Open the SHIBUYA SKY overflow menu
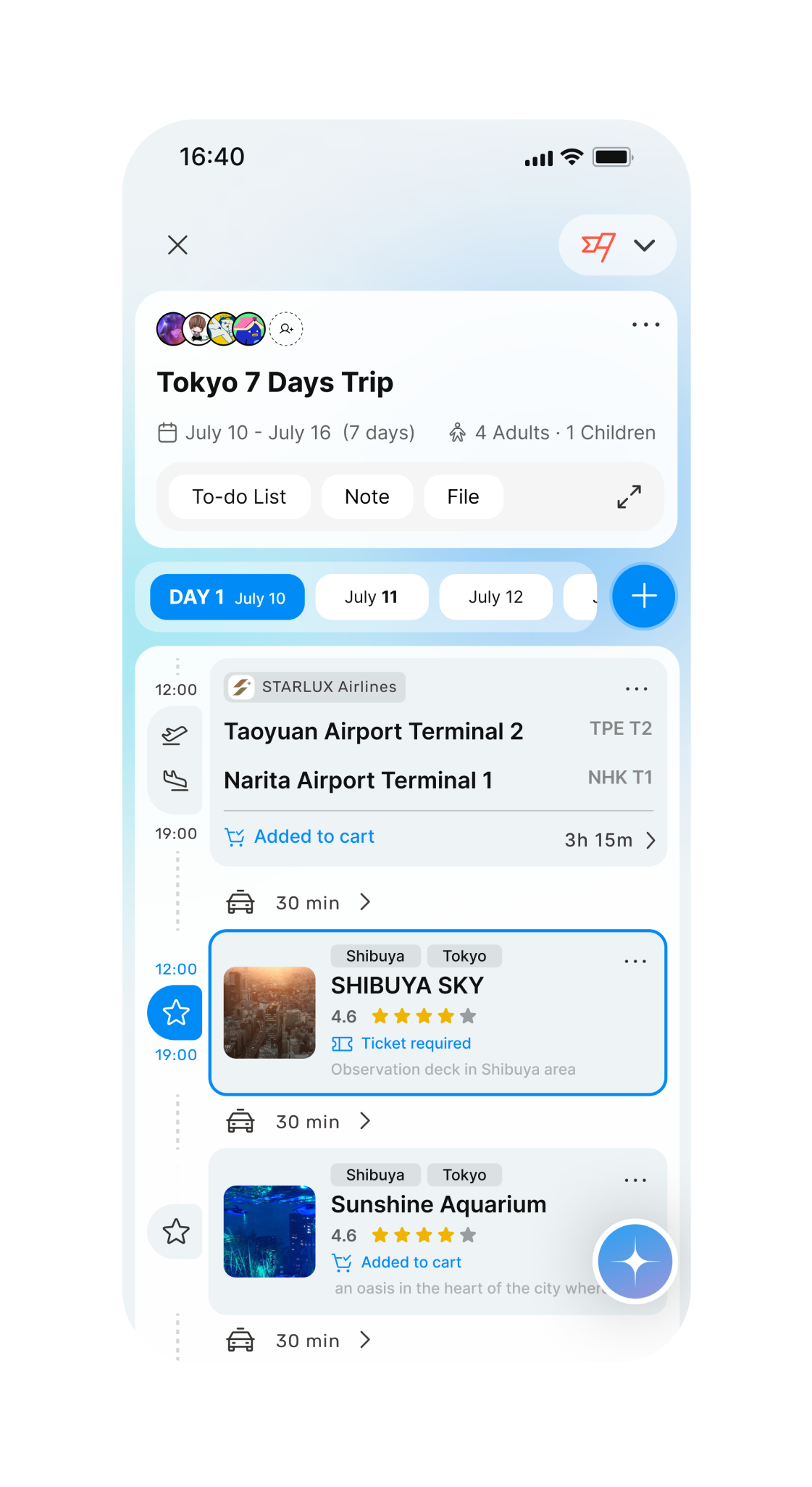 point(635,962)
